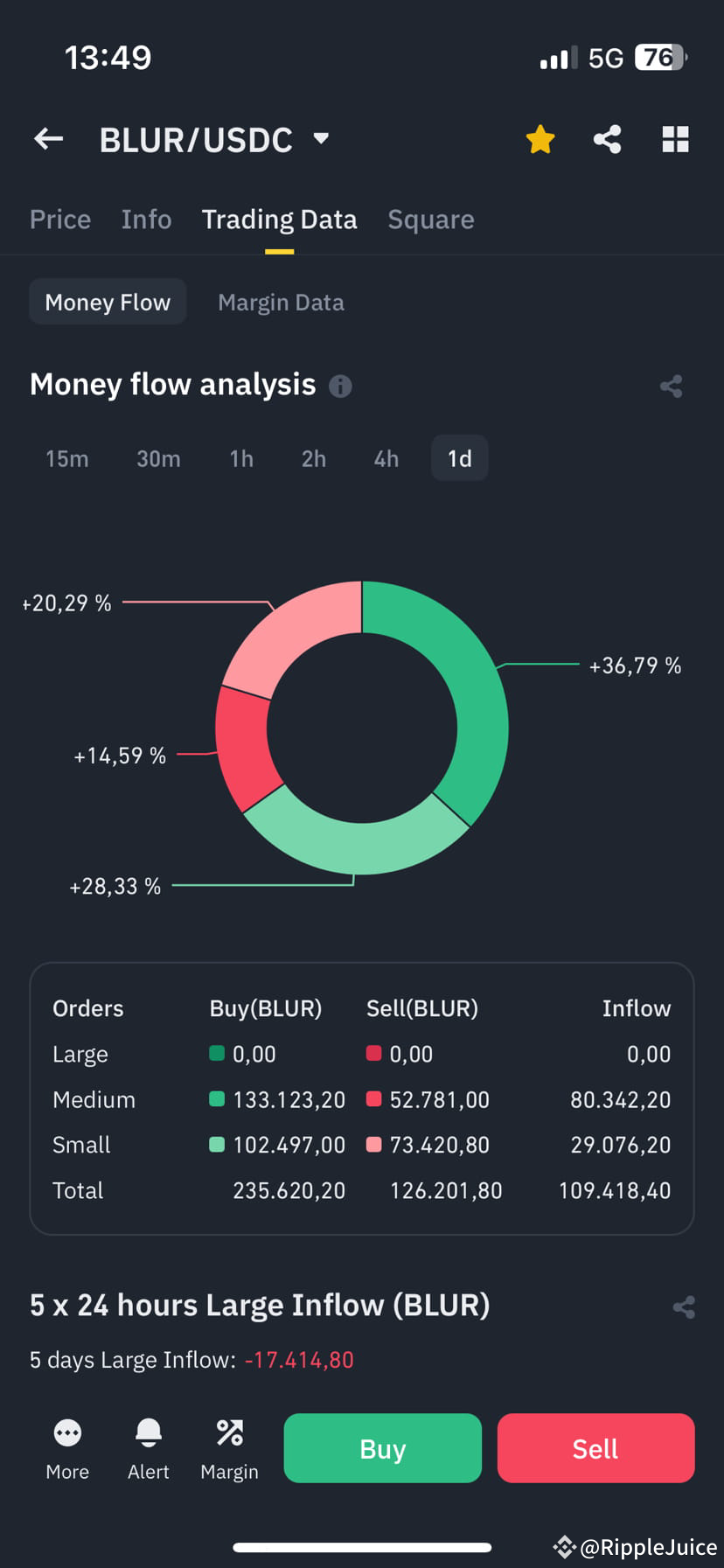This screenshot has width=724, height=1568.
Task: Tap the green Buy button
Action: [x=382, y=1448]
